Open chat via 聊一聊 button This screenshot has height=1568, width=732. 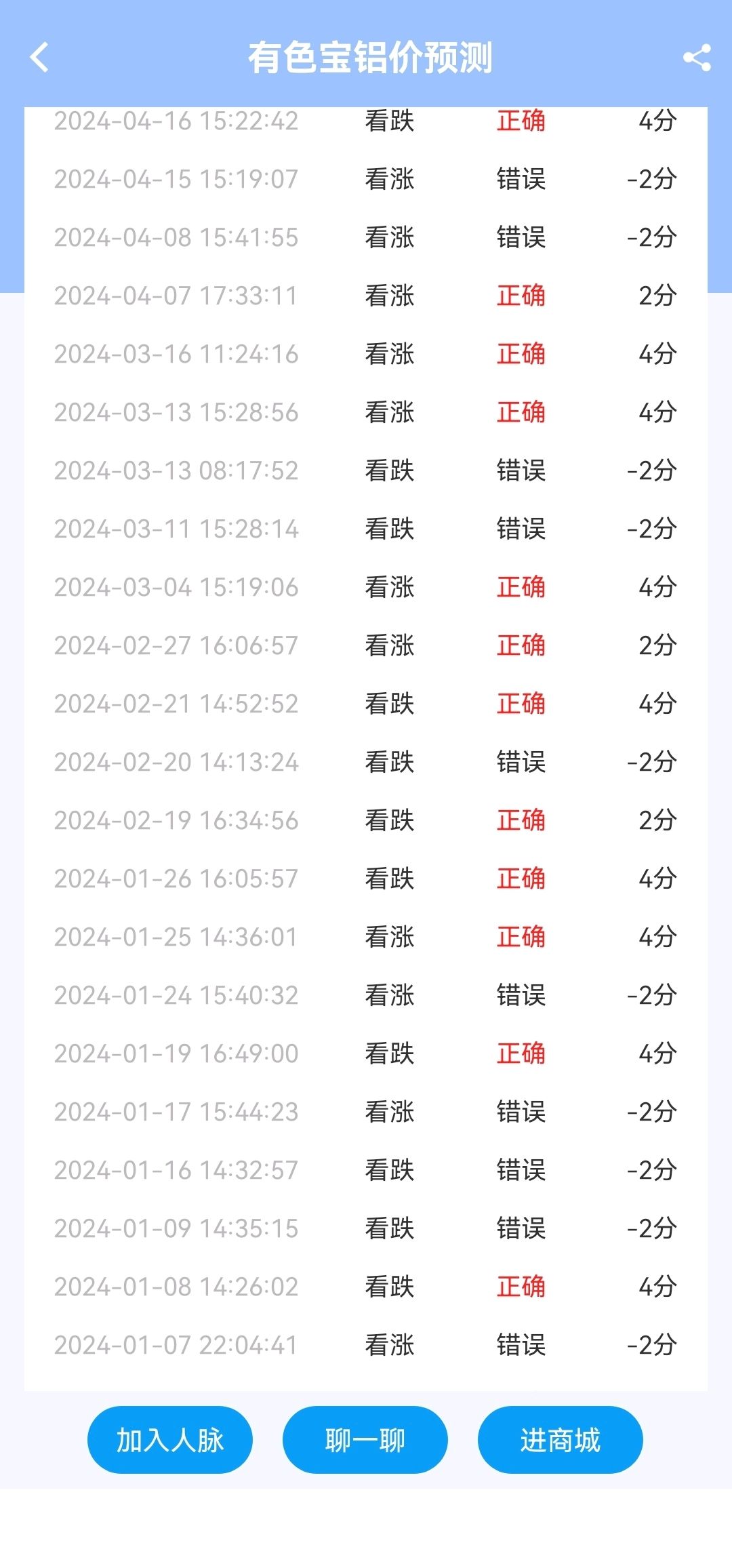click(365, 1439)
